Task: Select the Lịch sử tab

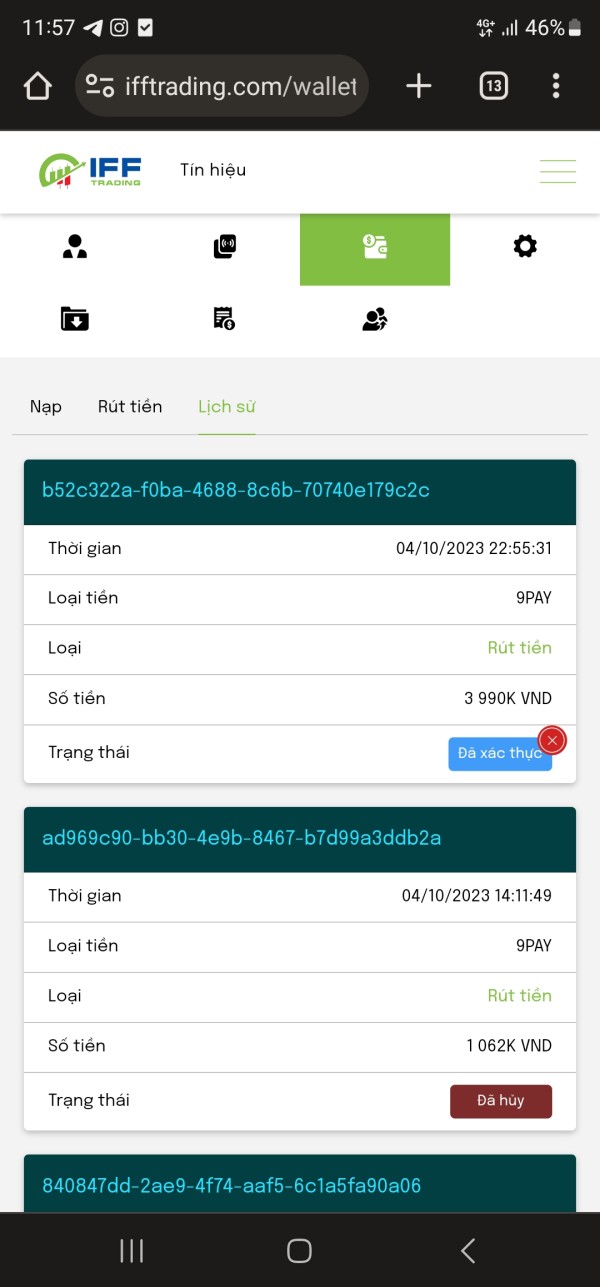Action: coord(227,406)
